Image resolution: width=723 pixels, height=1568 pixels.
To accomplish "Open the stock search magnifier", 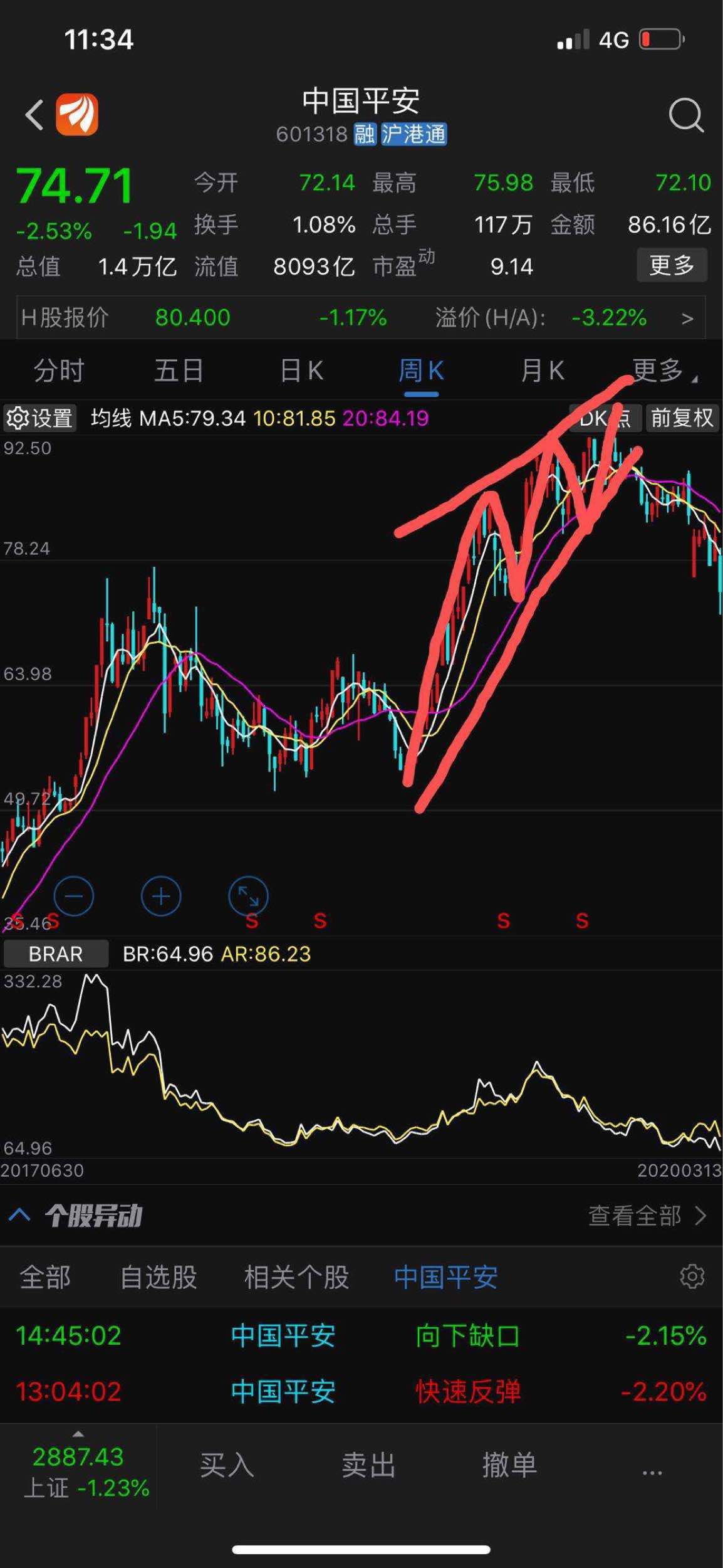I will point(686,115).
